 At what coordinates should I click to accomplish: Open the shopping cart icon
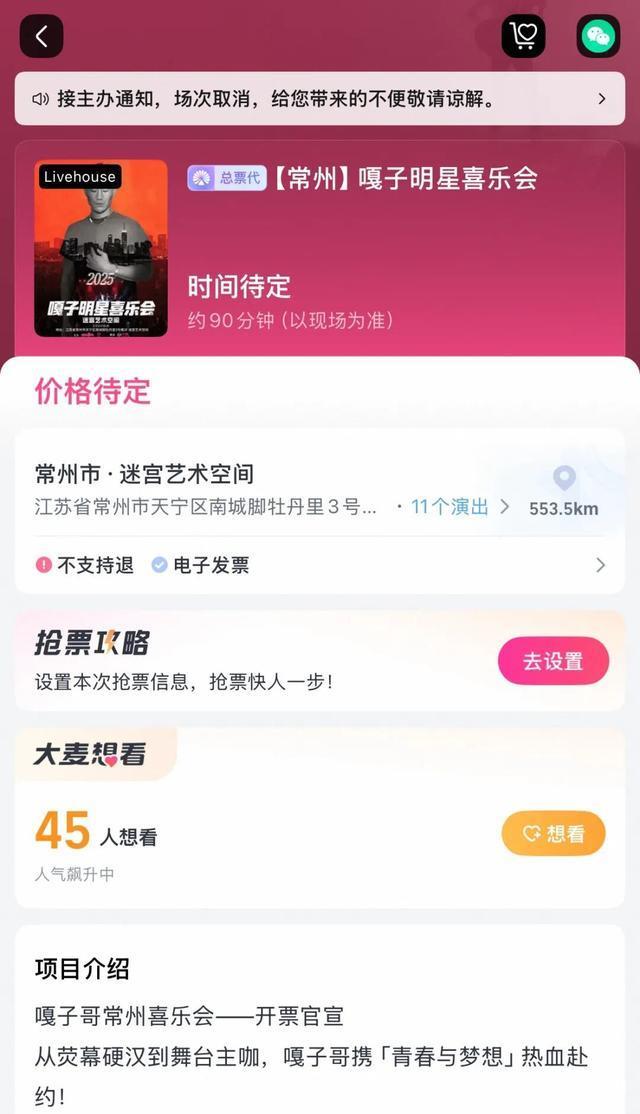point(523,37)
